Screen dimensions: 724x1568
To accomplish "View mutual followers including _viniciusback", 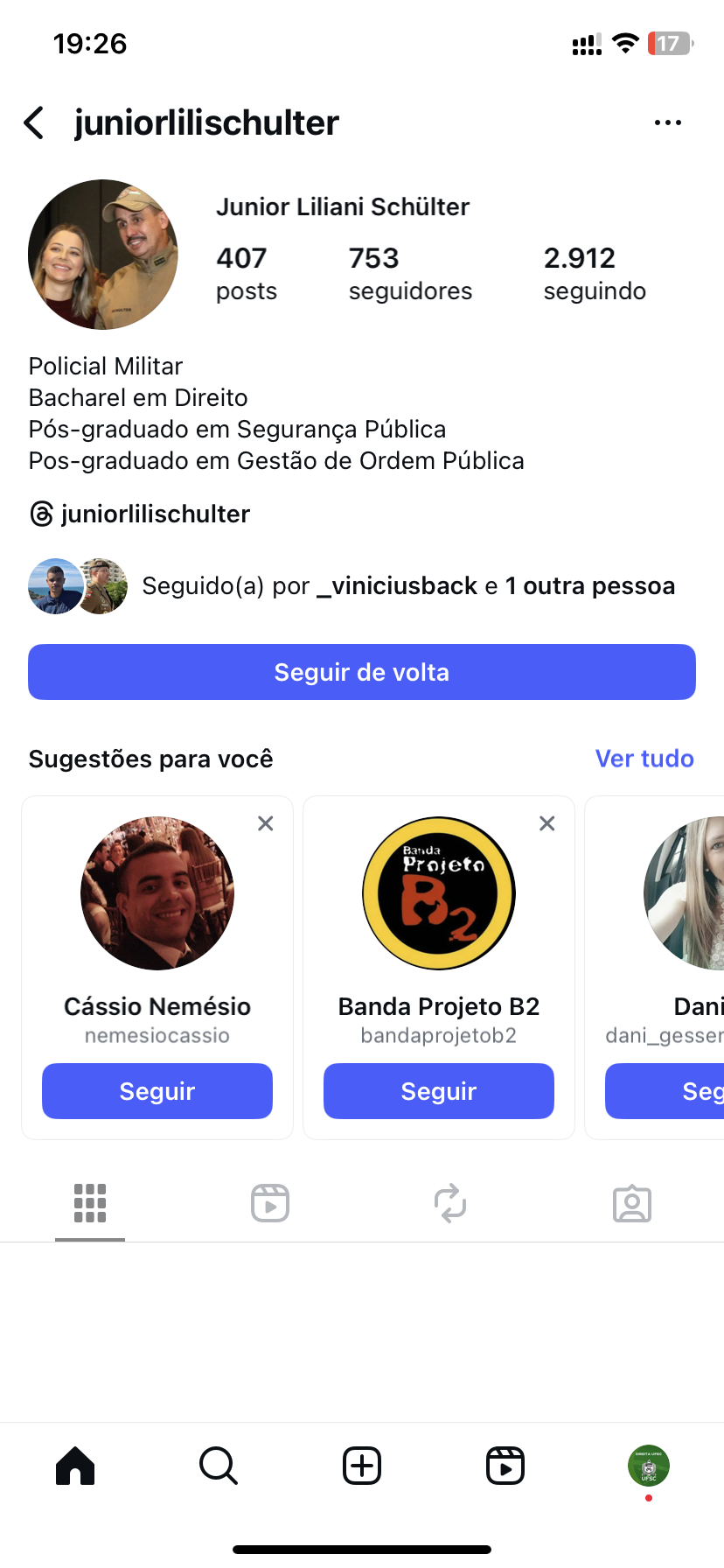I will pos(407,585).
